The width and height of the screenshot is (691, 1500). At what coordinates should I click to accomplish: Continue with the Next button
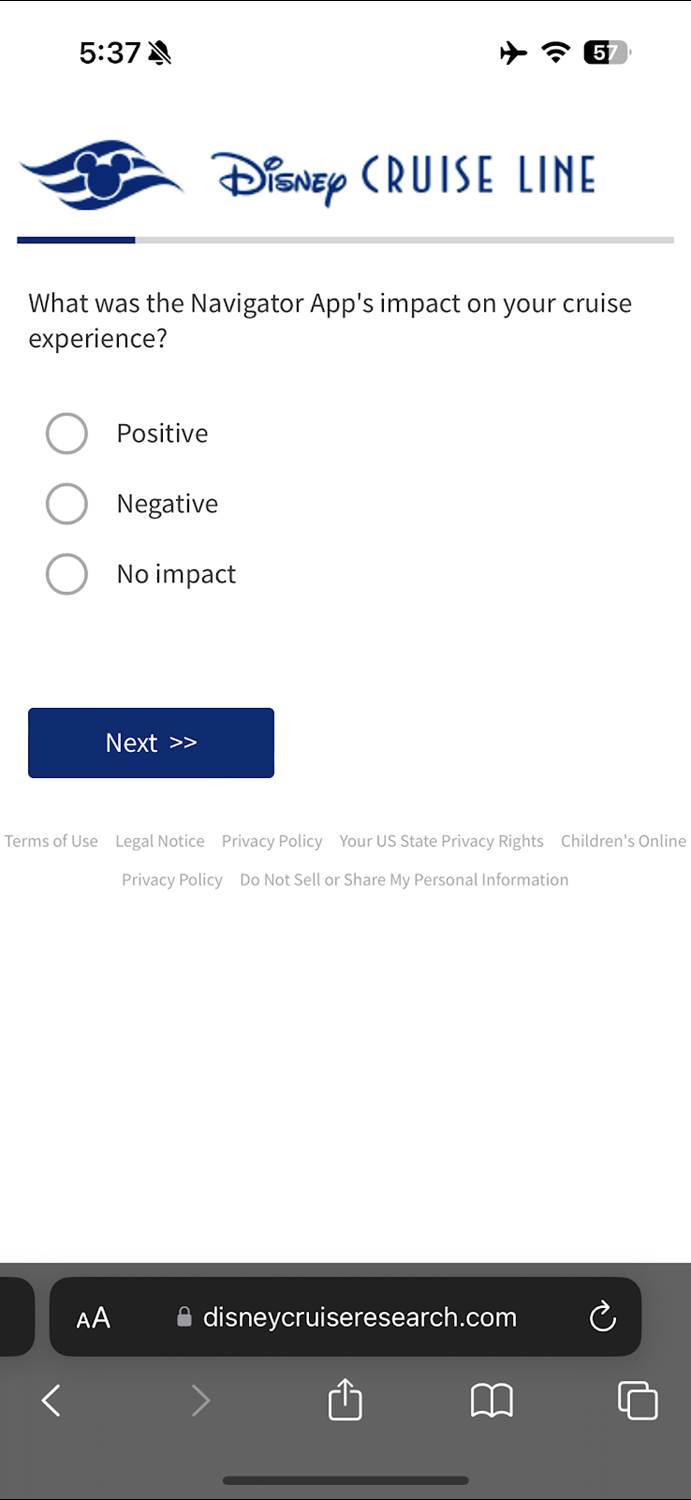151,743
